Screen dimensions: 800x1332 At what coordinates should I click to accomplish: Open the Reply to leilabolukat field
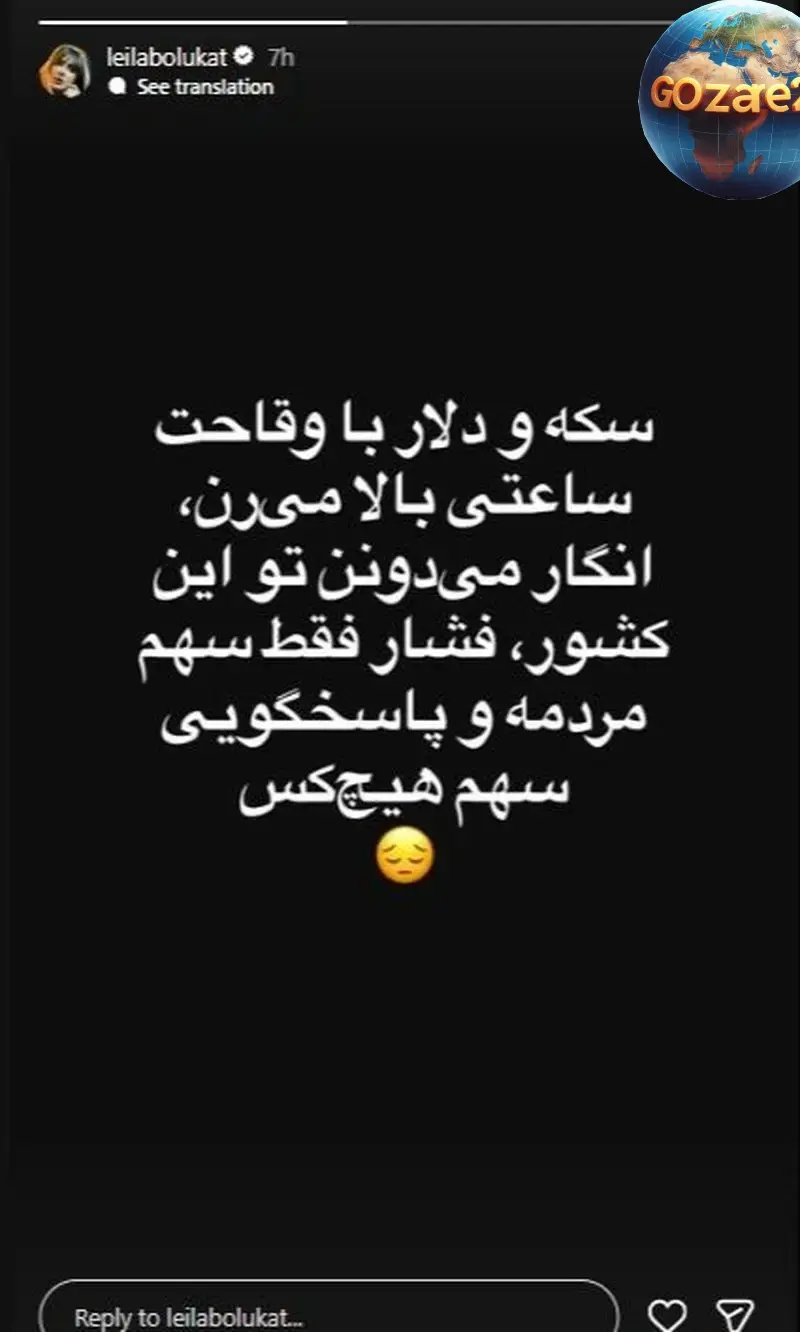330,1314
